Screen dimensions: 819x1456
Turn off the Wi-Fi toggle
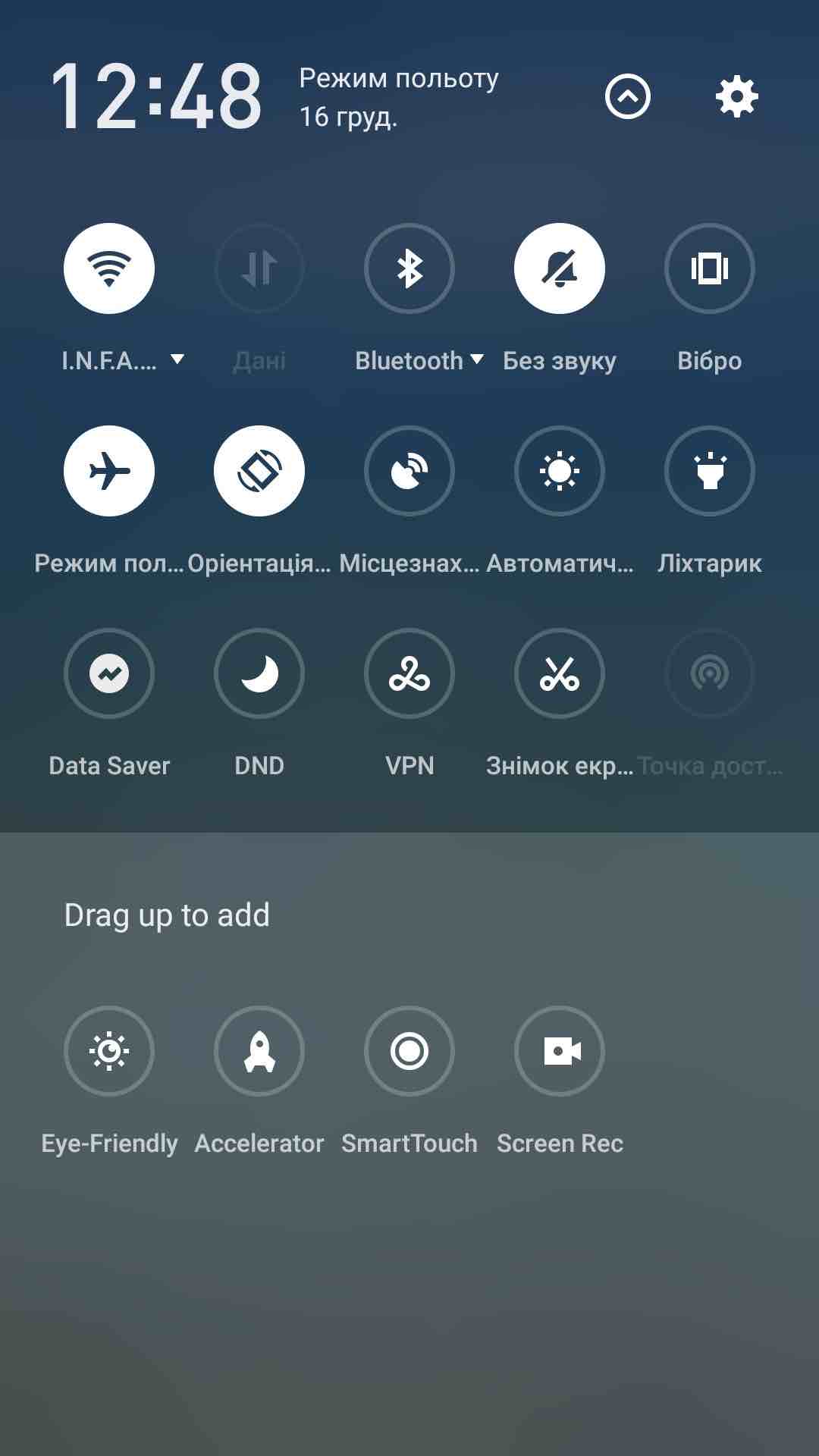click(x=109, y=268)
